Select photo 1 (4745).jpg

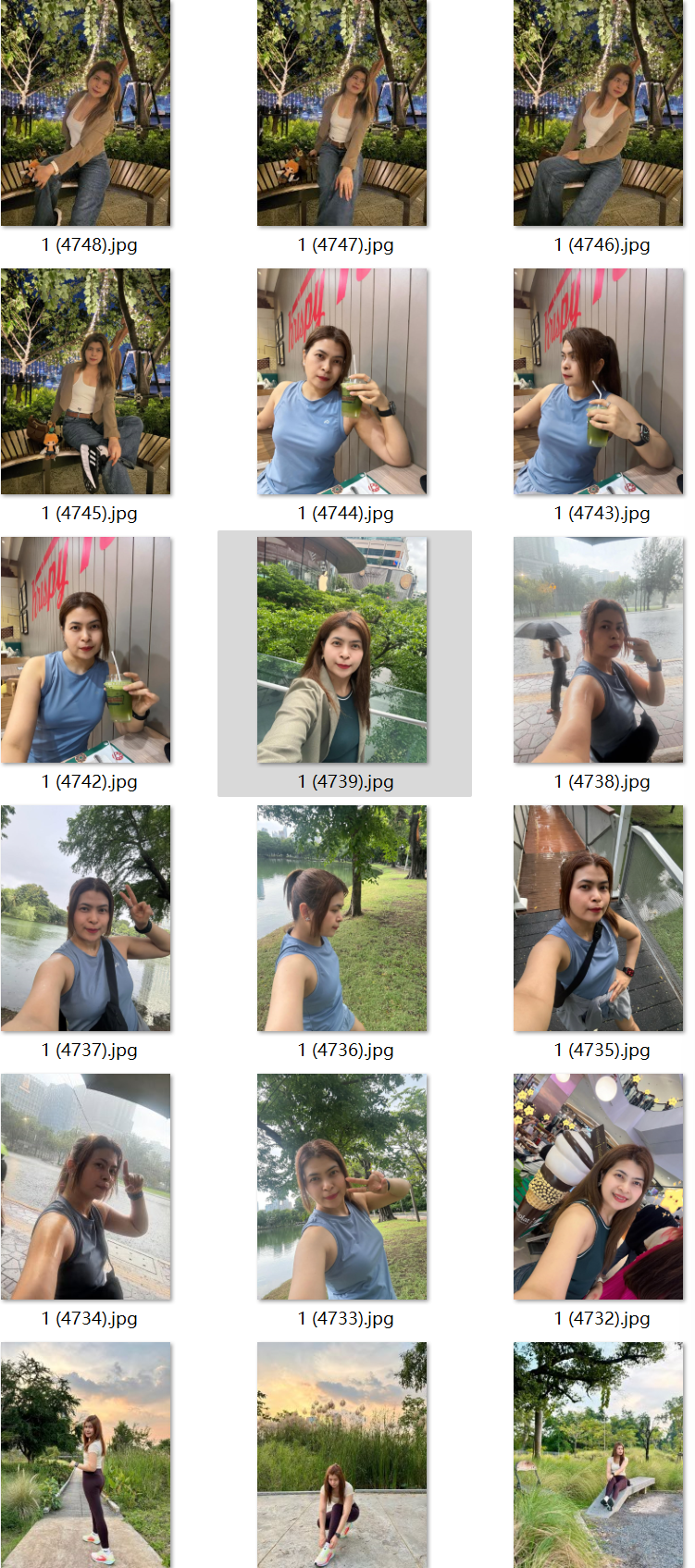tap(86, 381)
